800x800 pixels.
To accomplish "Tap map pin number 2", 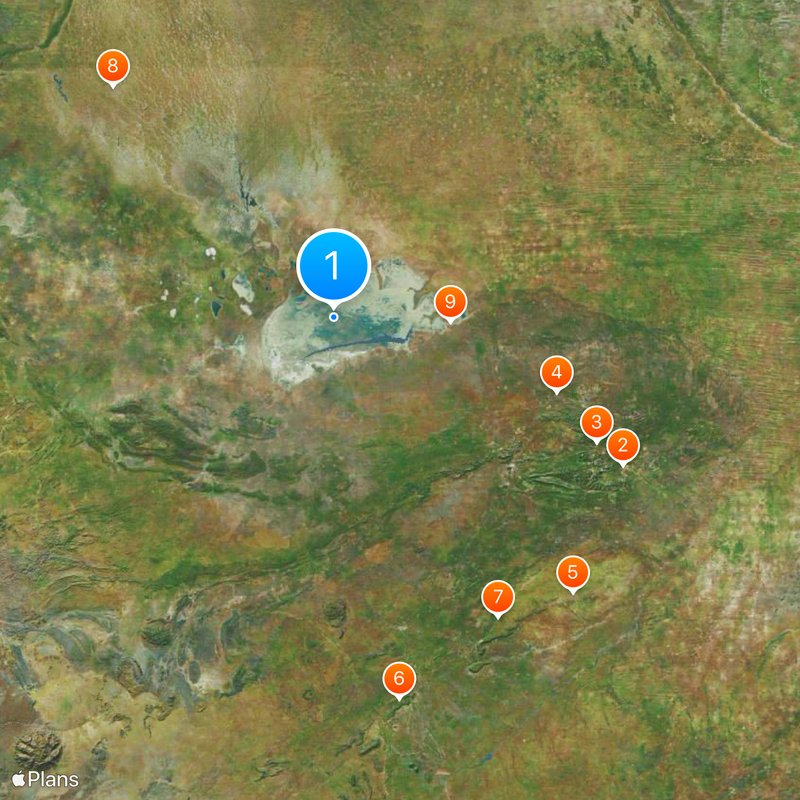I will point(623,445).
